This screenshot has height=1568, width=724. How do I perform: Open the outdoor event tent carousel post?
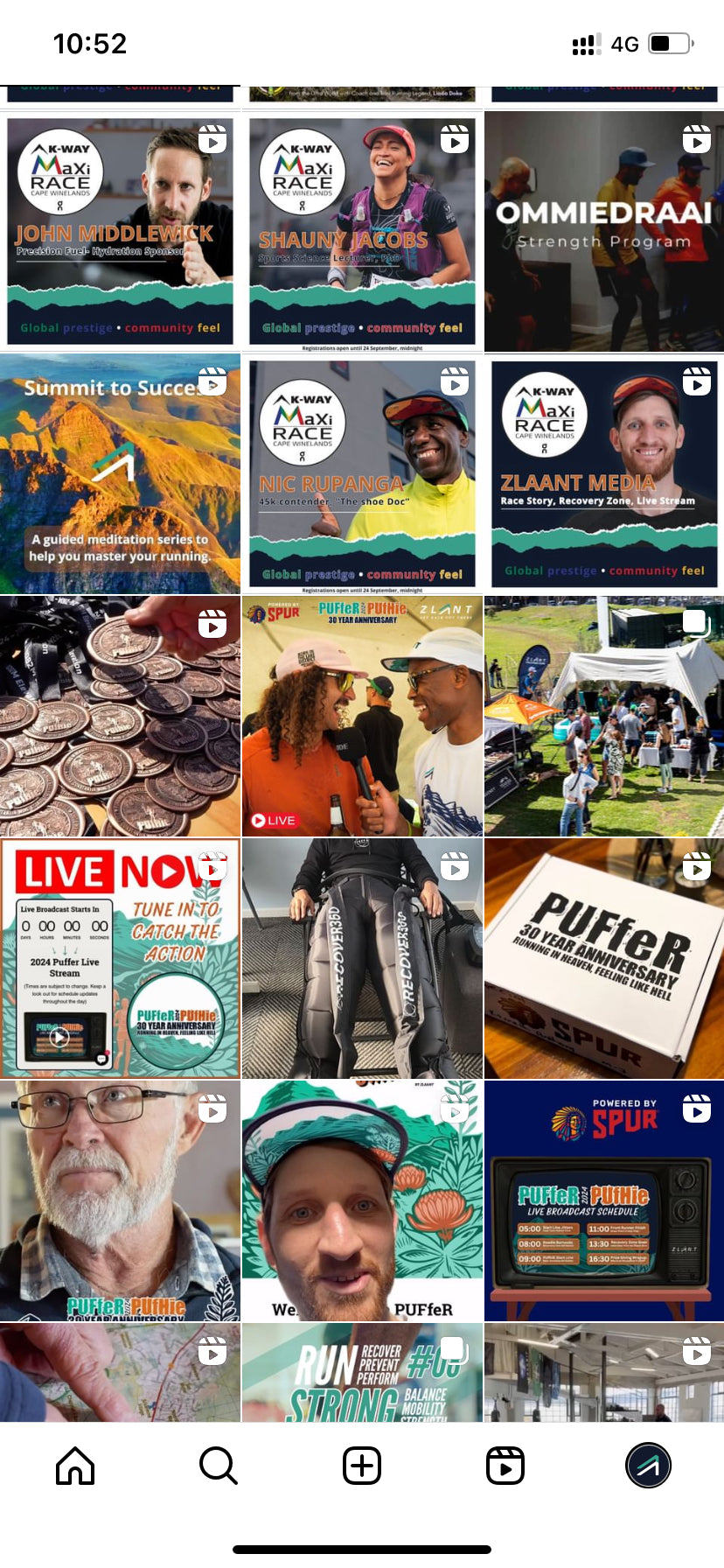point(604,717)
